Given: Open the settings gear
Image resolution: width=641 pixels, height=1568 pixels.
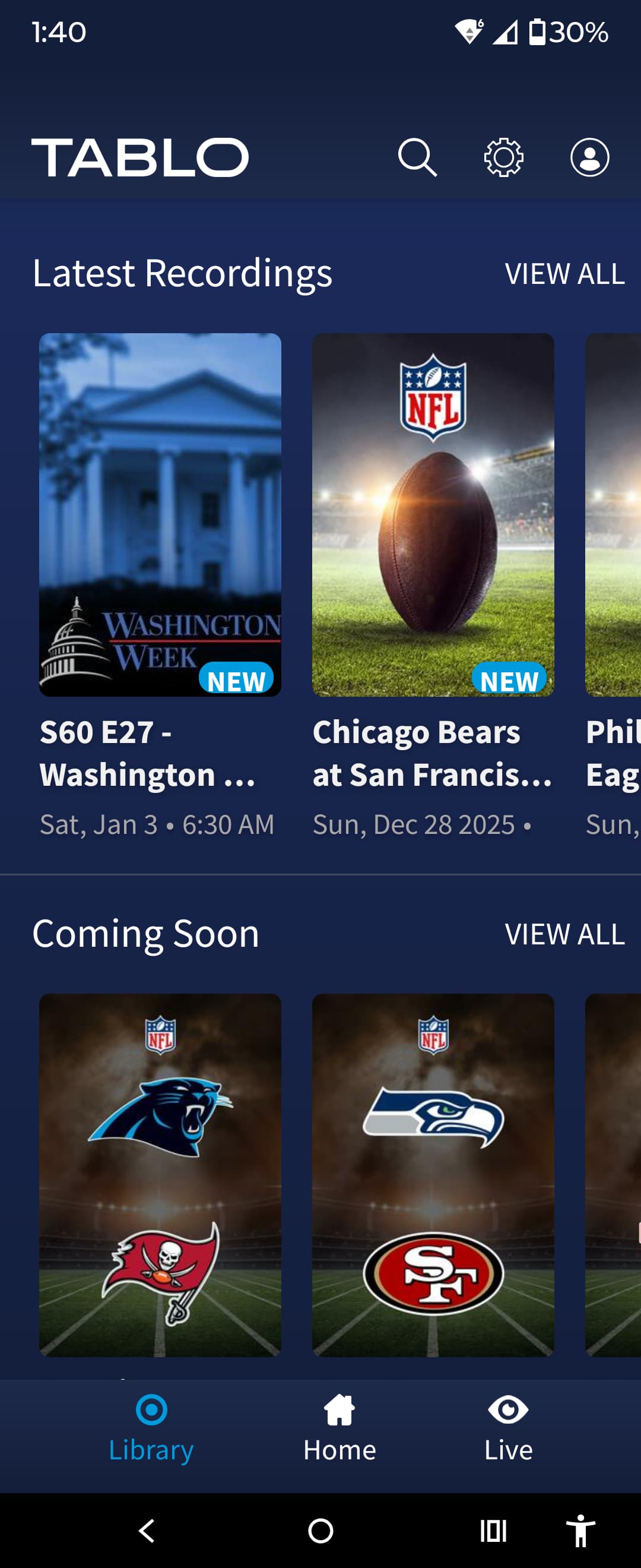Looking at the screenshot, I should pos(503,157).
